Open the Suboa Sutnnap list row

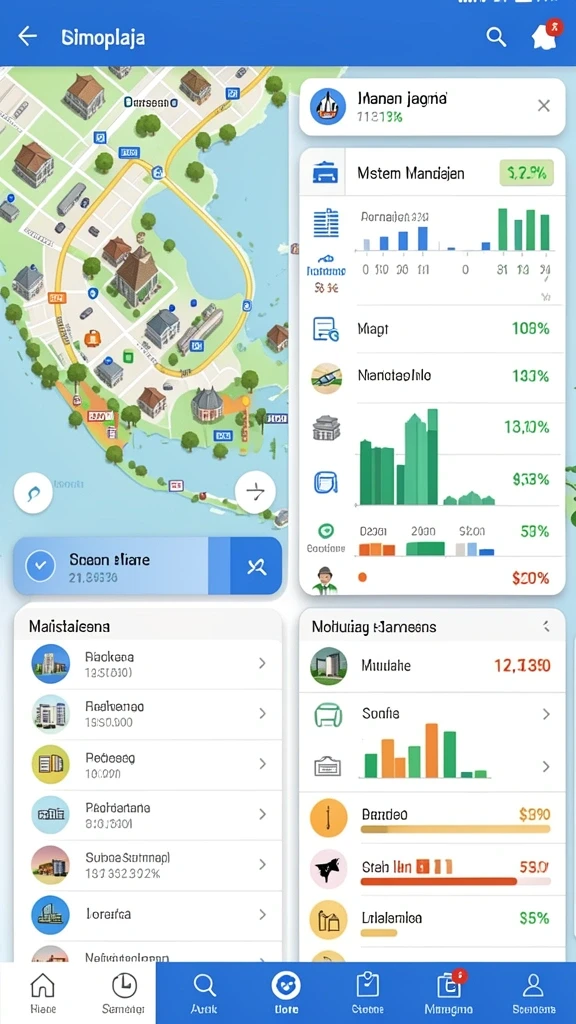click(148, 865)
